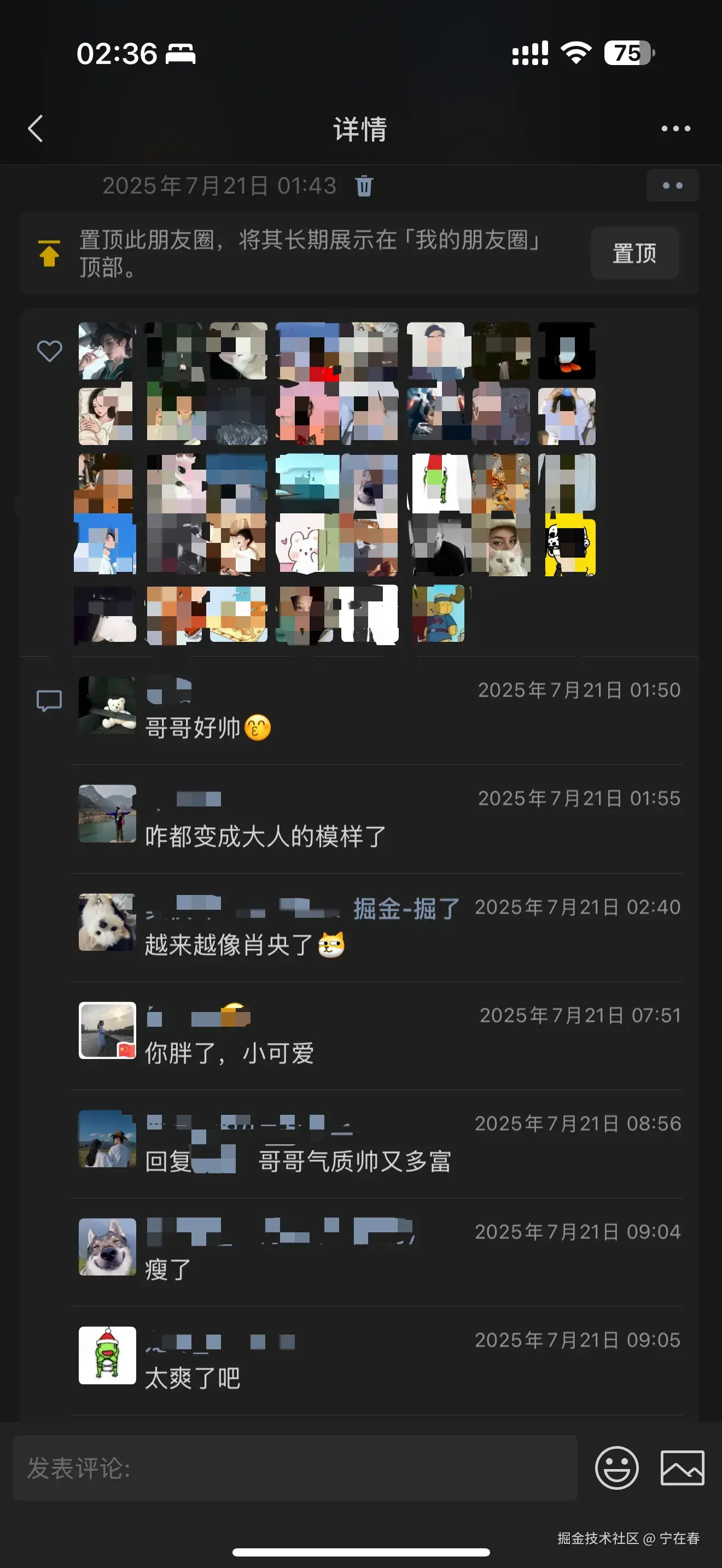This screenshot has width=722, height=1568.
Task: Open the emoji picker beside the comment box
Action: click(616, 1468)
